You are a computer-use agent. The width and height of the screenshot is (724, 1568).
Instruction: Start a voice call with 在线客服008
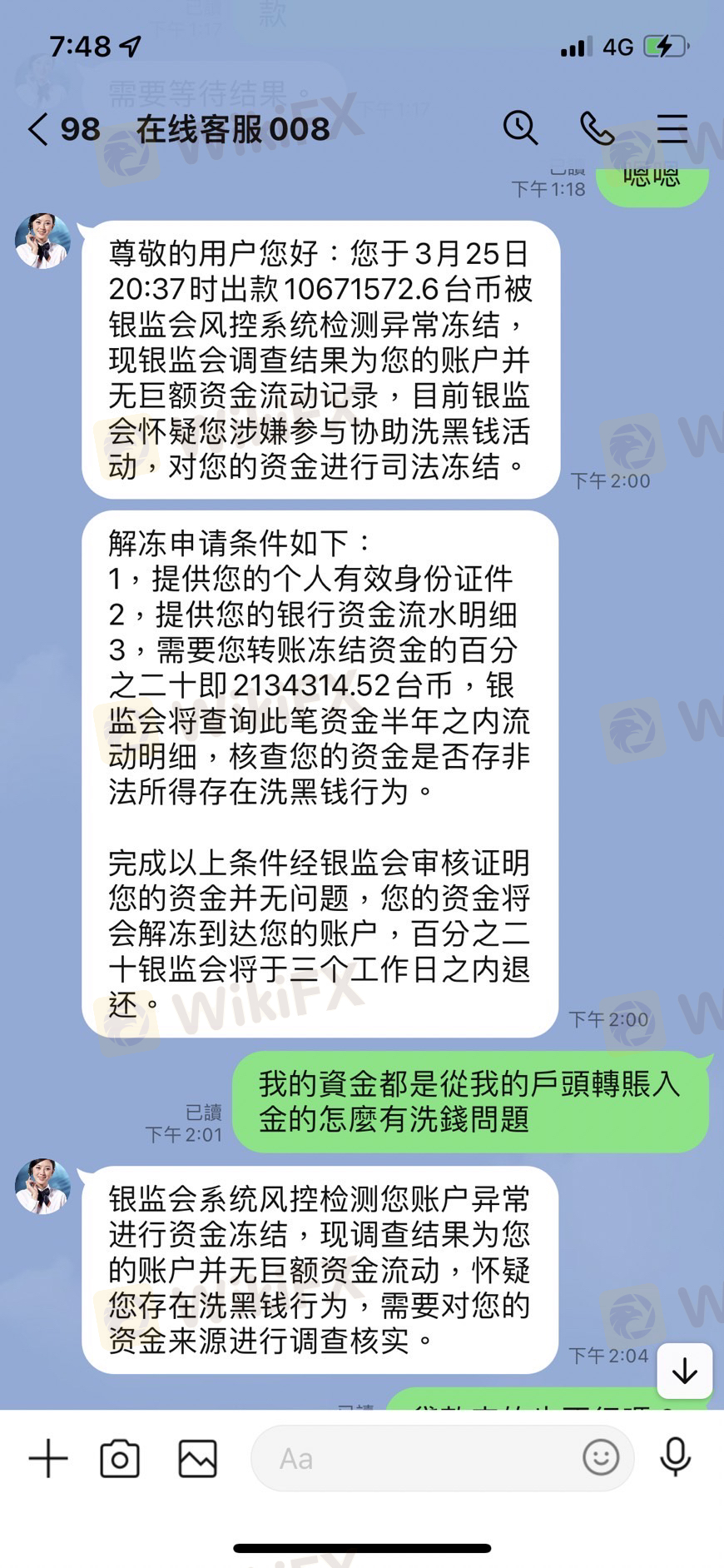[597, 128]
